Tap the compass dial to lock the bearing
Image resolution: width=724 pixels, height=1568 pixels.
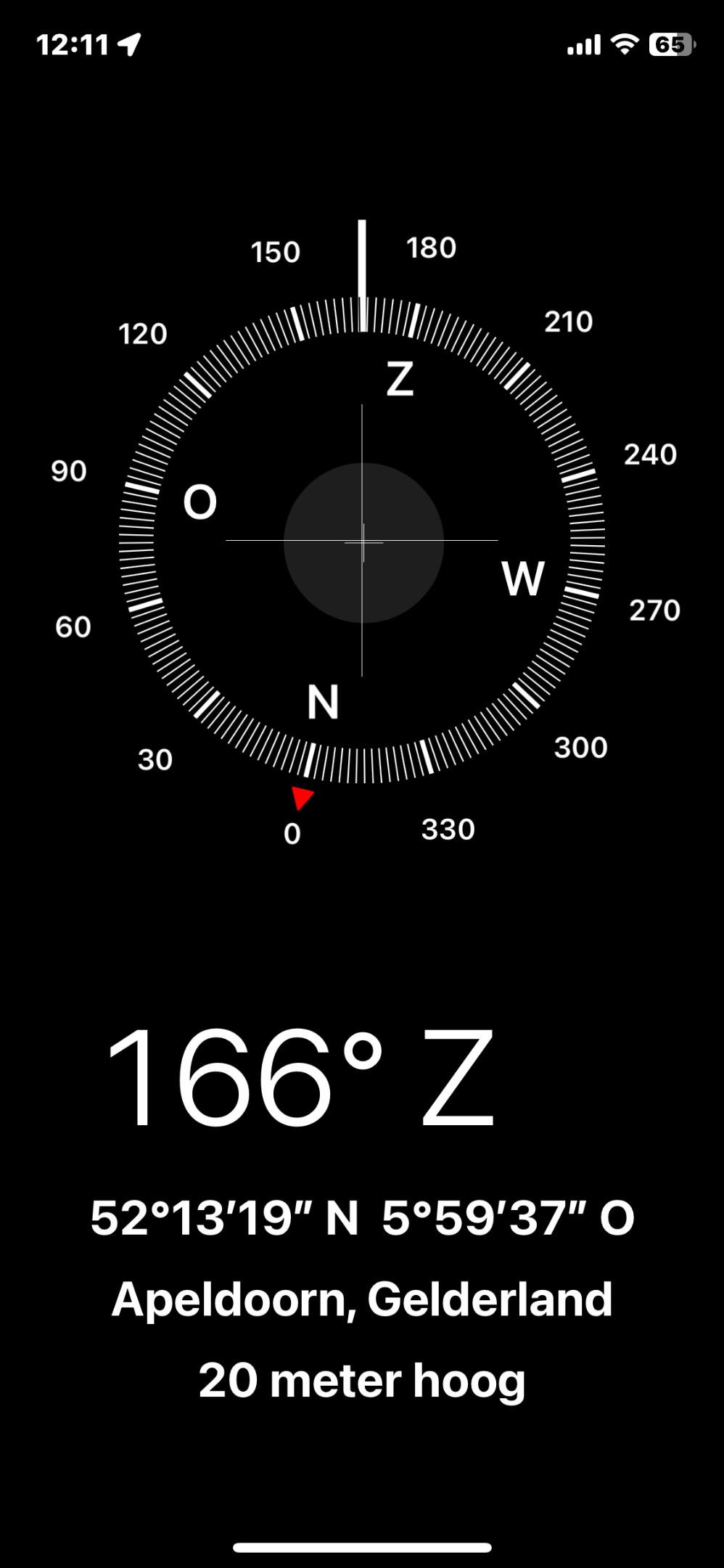(x=362, y=540)
